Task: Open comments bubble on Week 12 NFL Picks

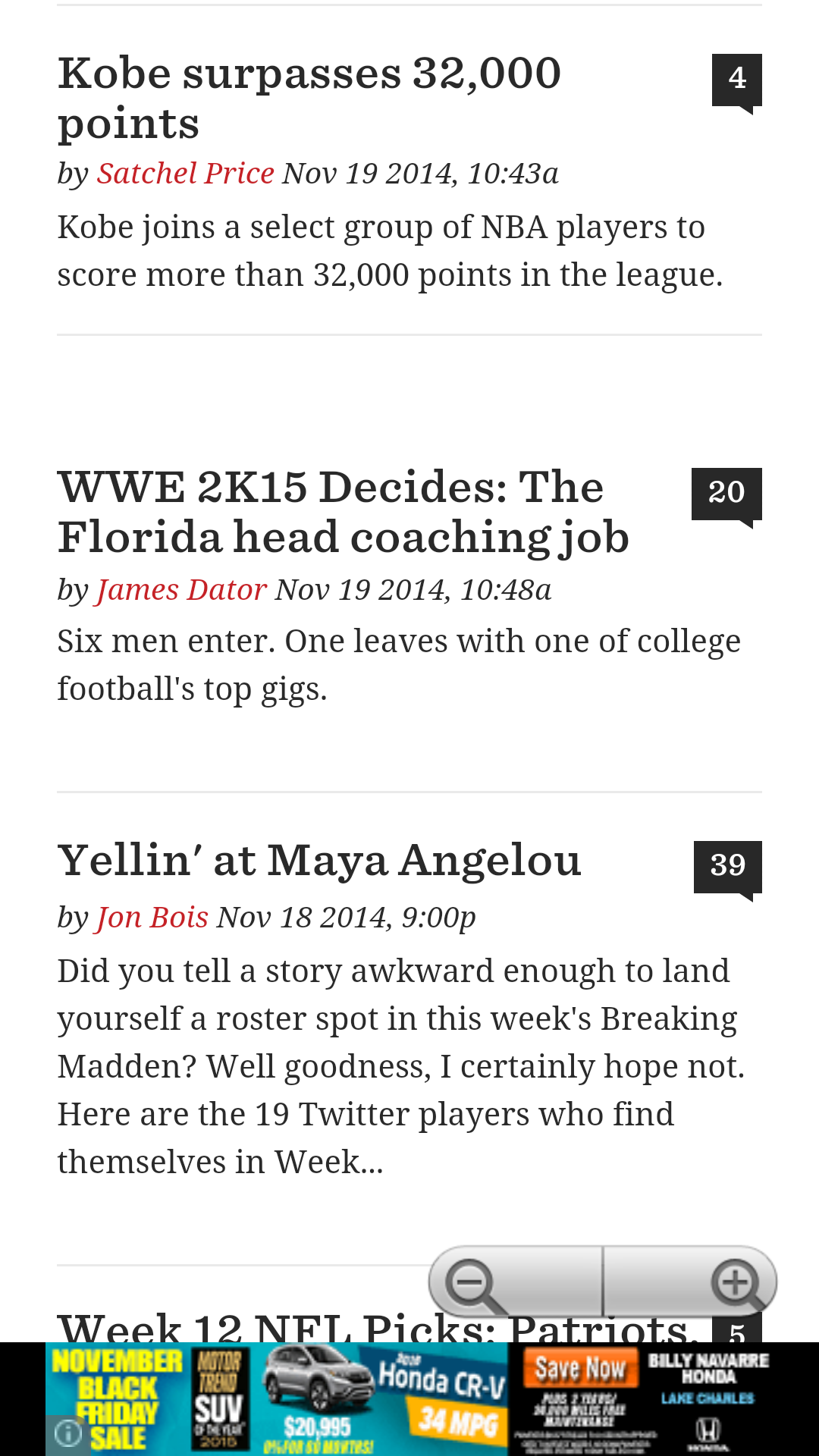Action: coord(736,1331)
